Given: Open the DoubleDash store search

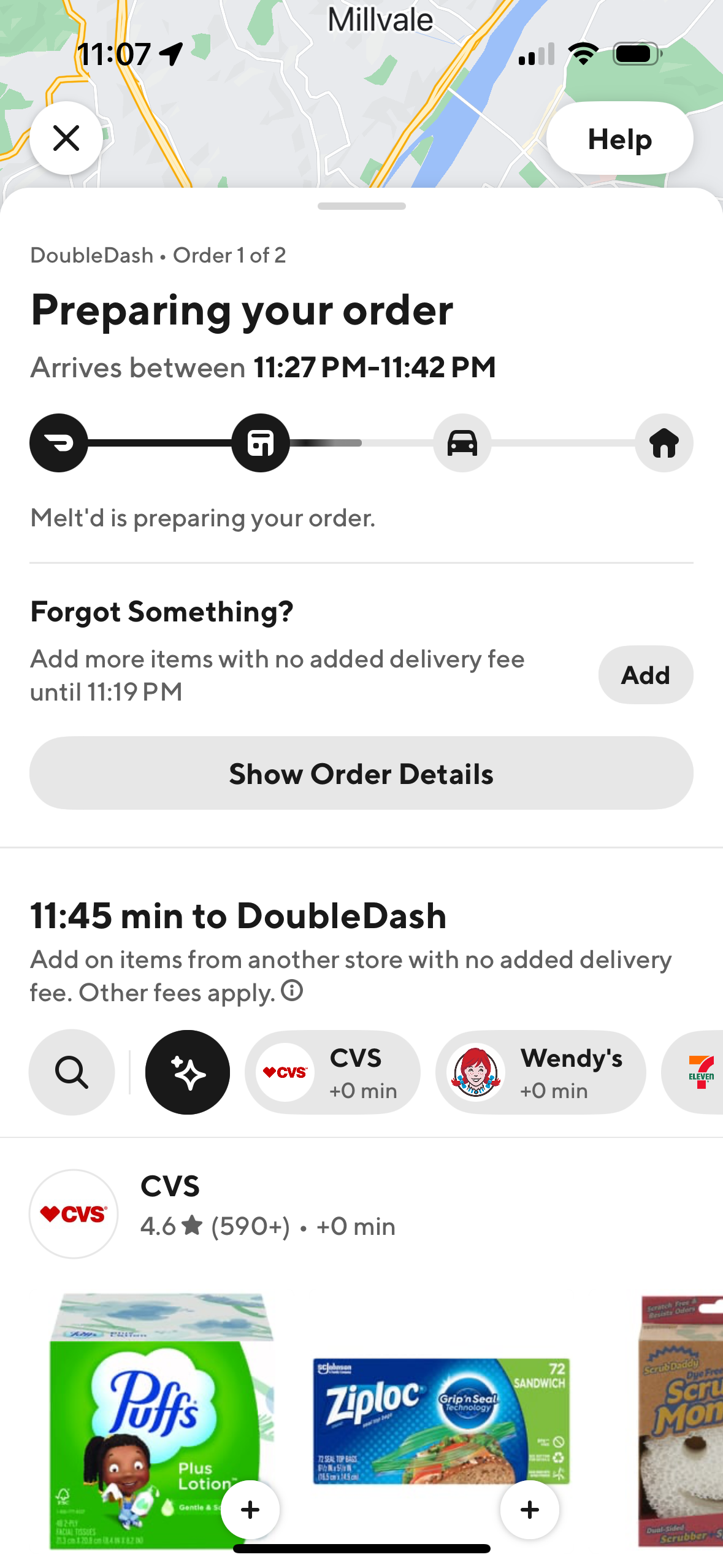Looking at the screenshot, I should (x=71, y=1072).
